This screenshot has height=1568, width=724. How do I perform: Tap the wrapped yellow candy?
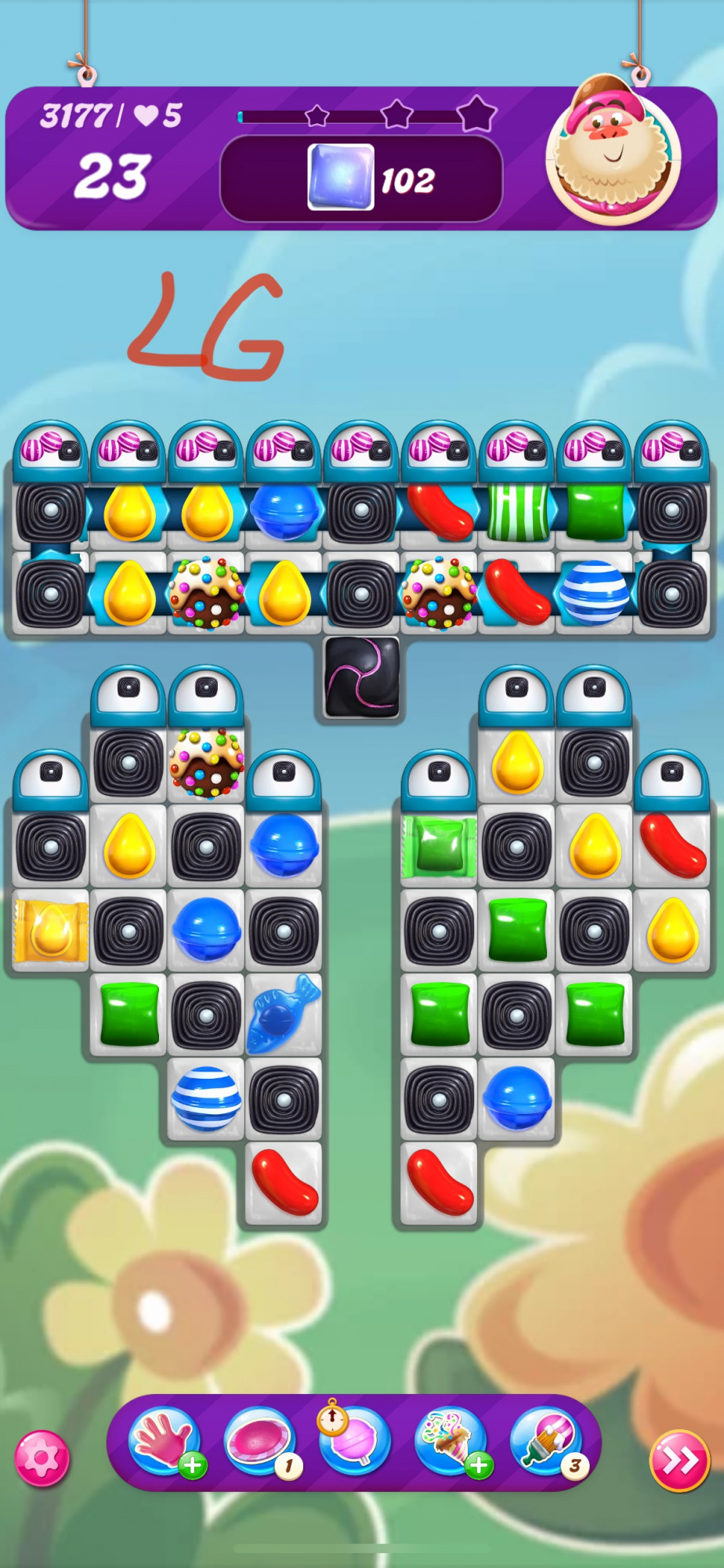tap(51, 931)
